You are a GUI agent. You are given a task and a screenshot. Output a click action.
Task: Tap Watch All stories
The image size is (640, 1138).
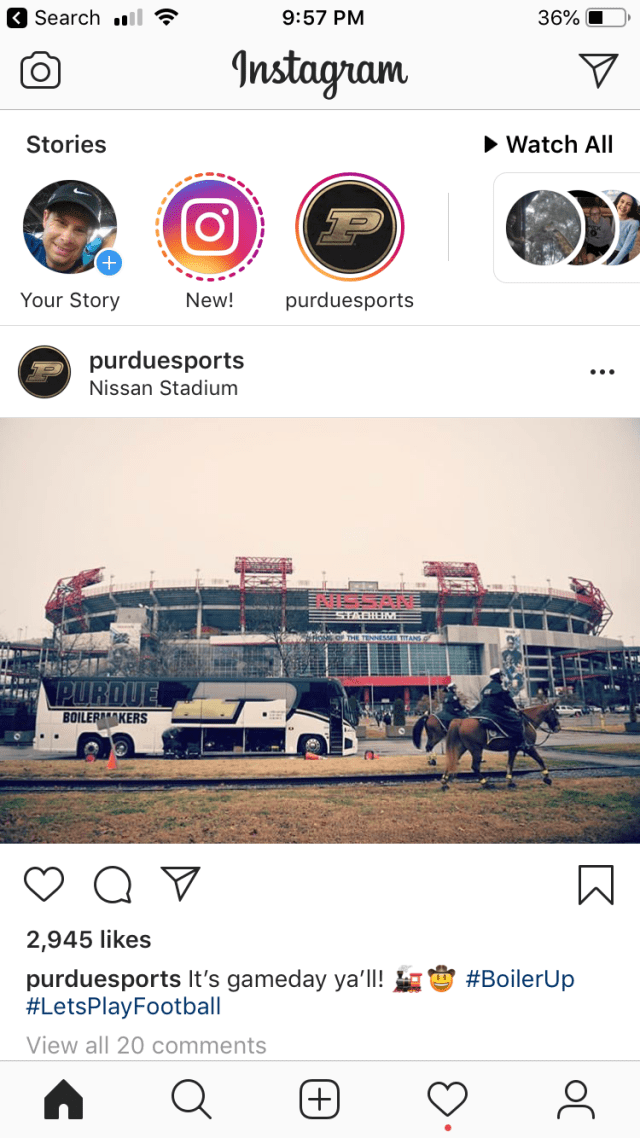(548, 145)
